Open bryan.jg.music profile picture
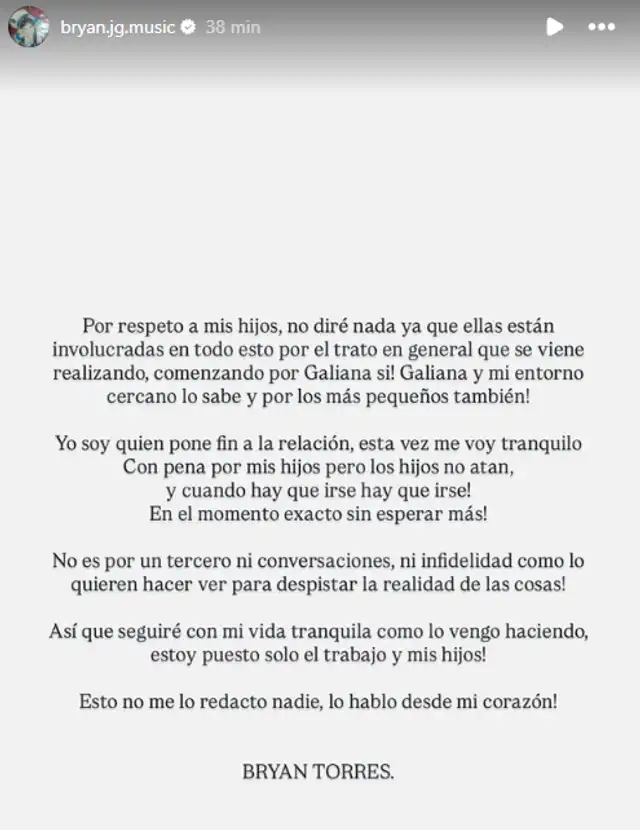This screenshot has width=640, height=830. tap(27, 27)
